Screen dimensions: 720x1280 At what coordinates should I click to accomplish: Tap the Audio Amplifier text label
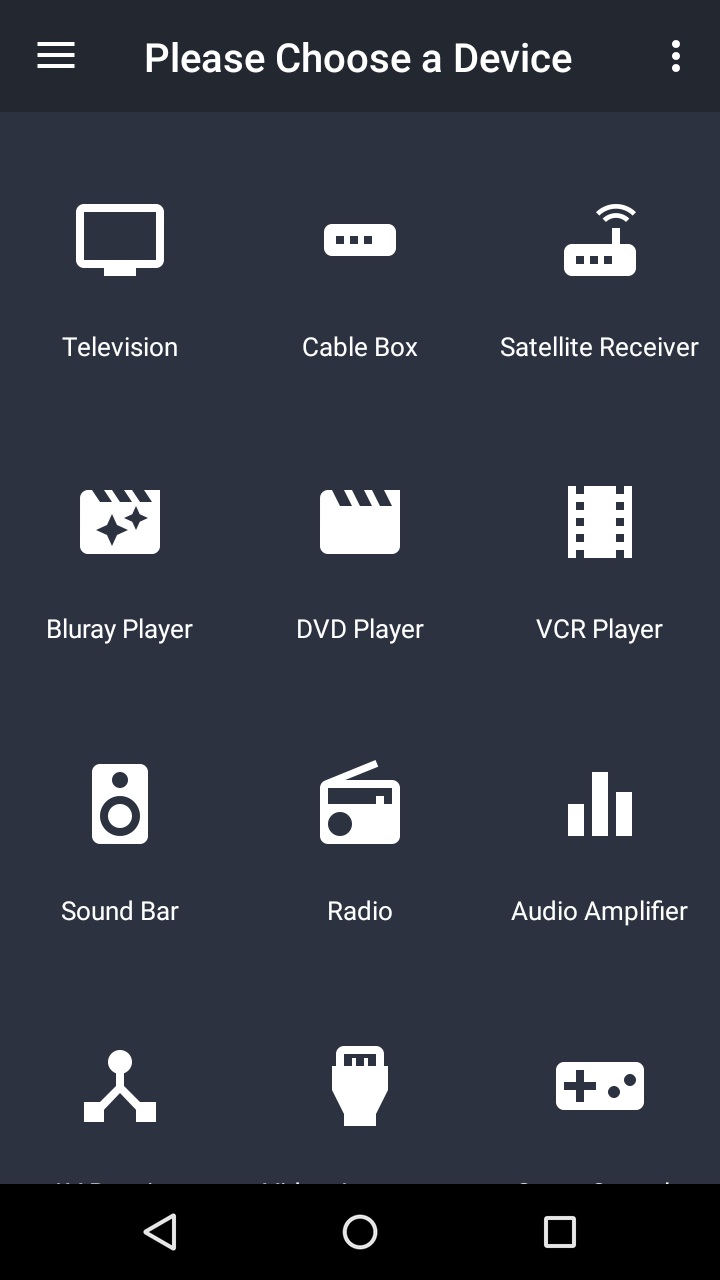[599, 910]
